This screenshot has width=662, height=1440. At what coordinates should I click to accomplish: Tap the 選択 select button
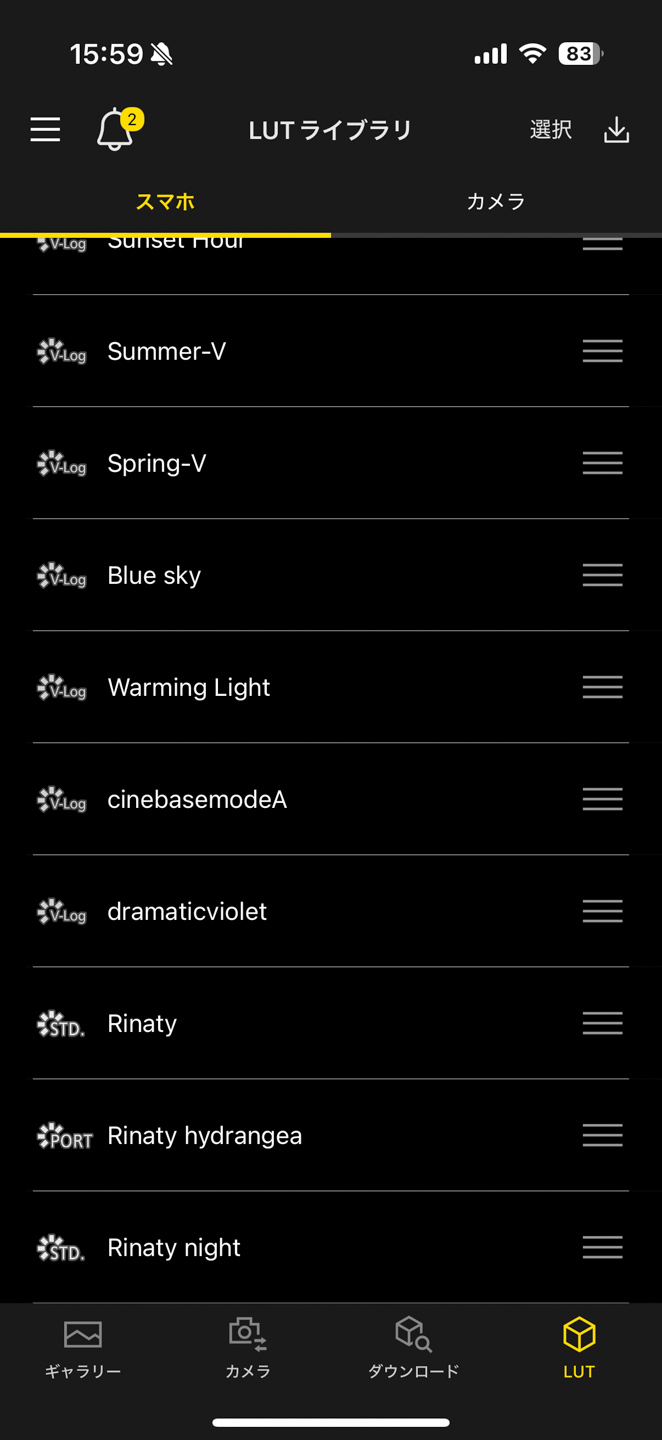[550, 130]
